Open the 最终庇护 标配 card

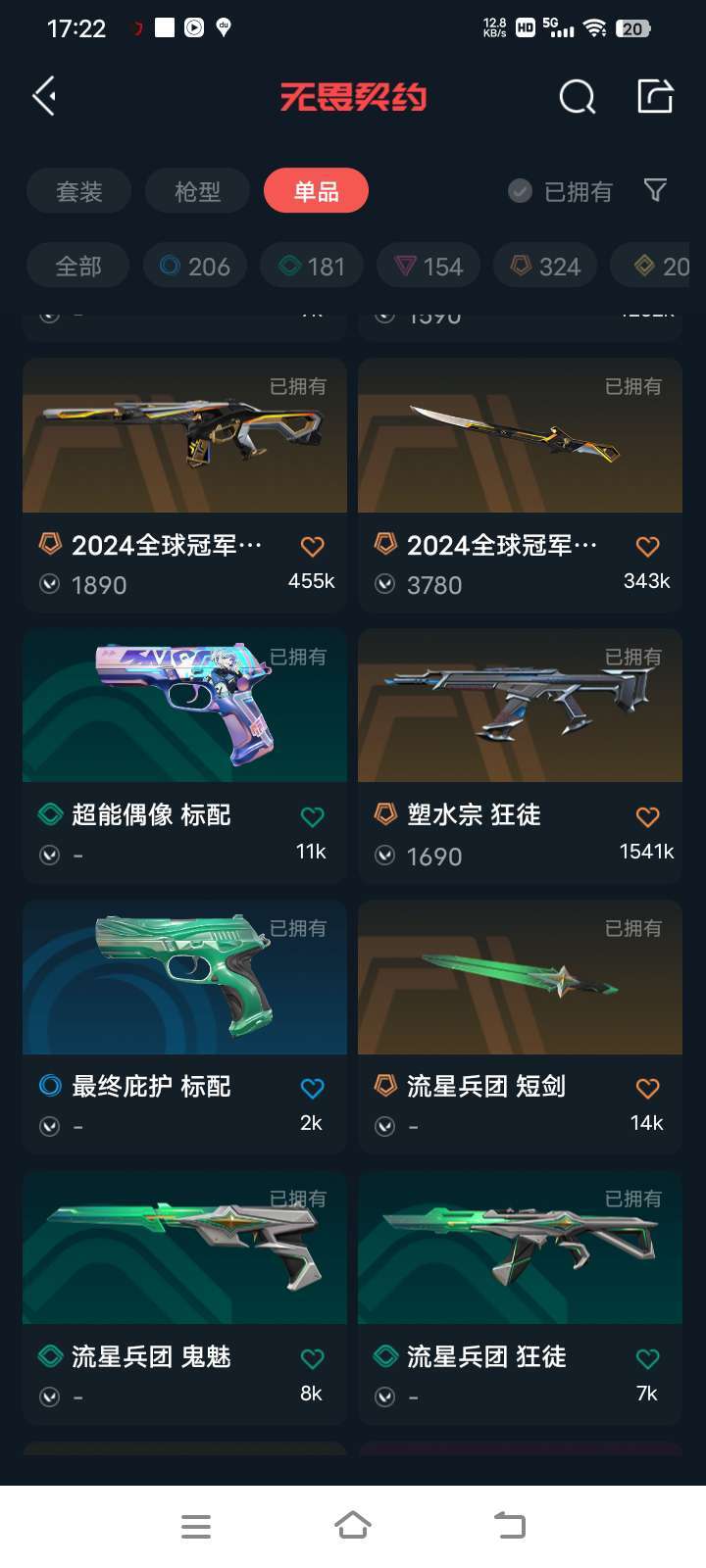184,1026
